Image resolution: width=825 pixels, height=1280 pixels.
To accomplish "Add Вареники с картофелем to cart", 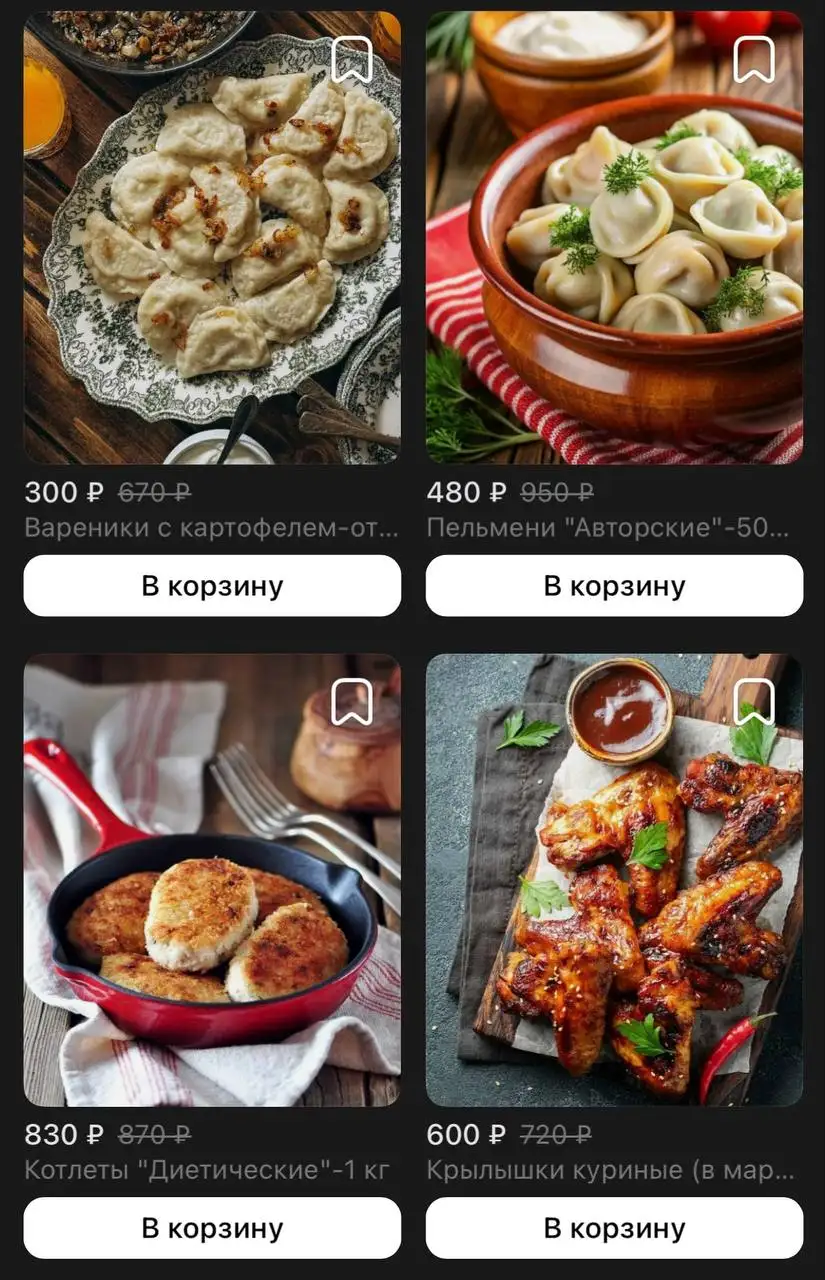I will click(x=211, y=585).
